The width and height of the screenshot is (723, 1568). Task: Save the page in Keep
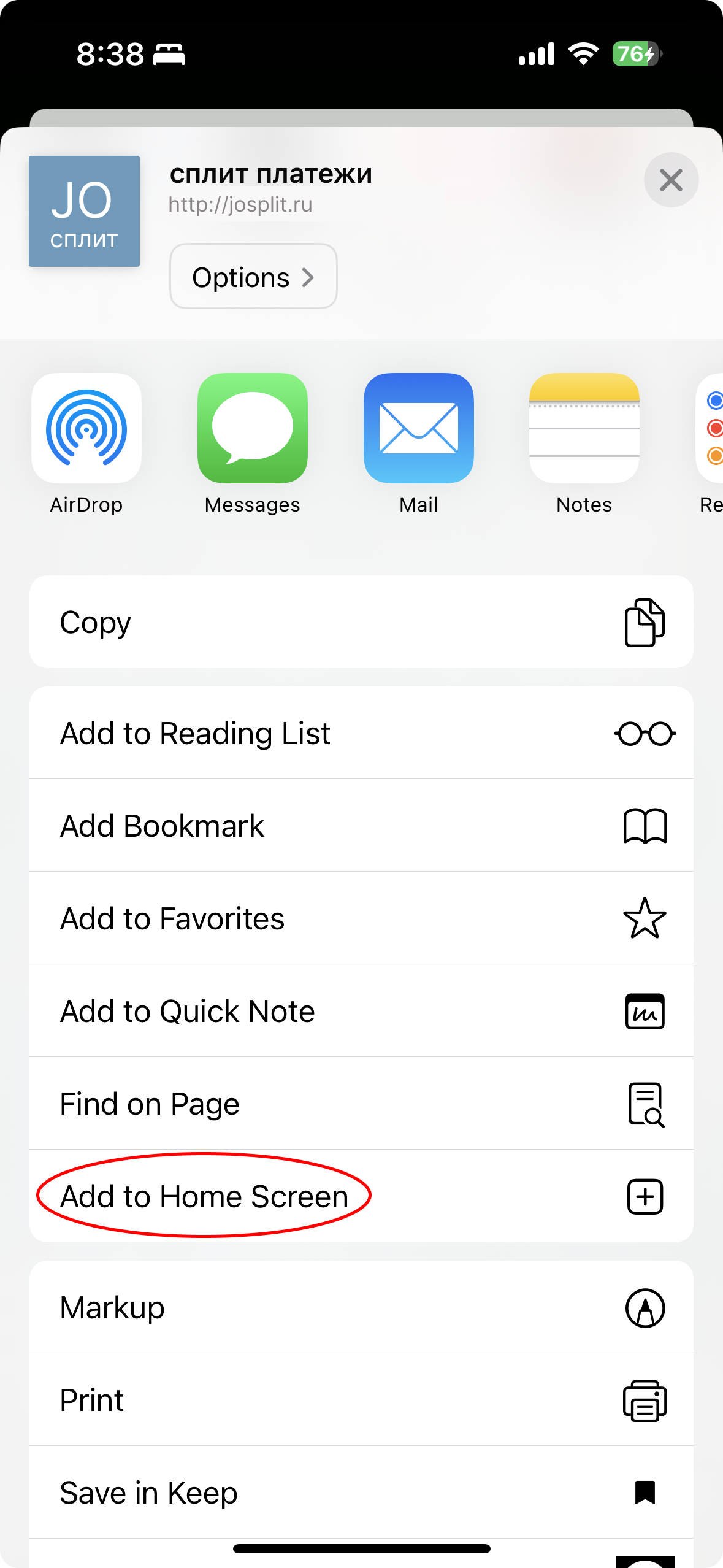tap(361, 1493)
